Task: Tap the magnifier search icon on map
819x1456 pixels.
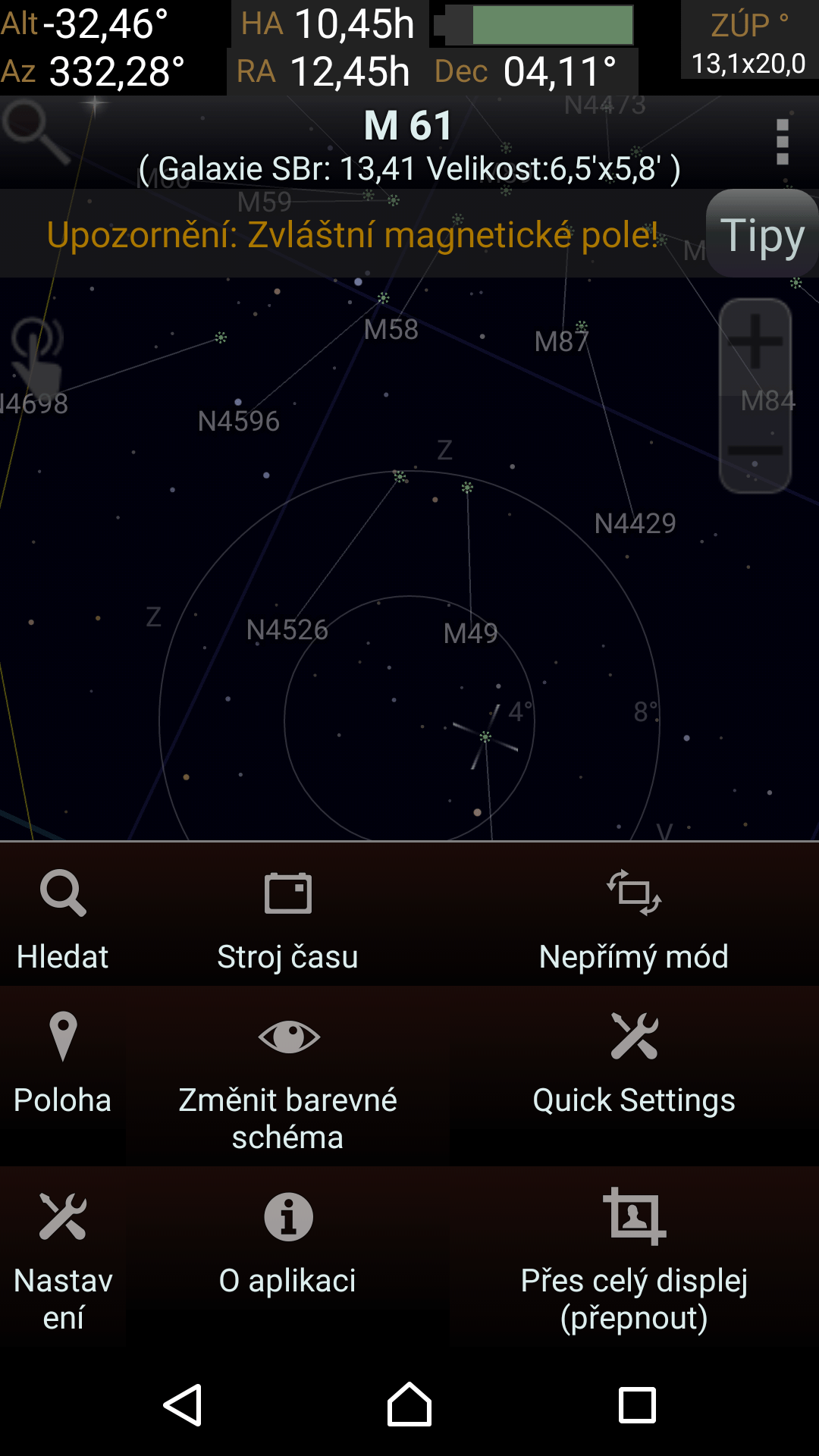Action: [36, 133]
